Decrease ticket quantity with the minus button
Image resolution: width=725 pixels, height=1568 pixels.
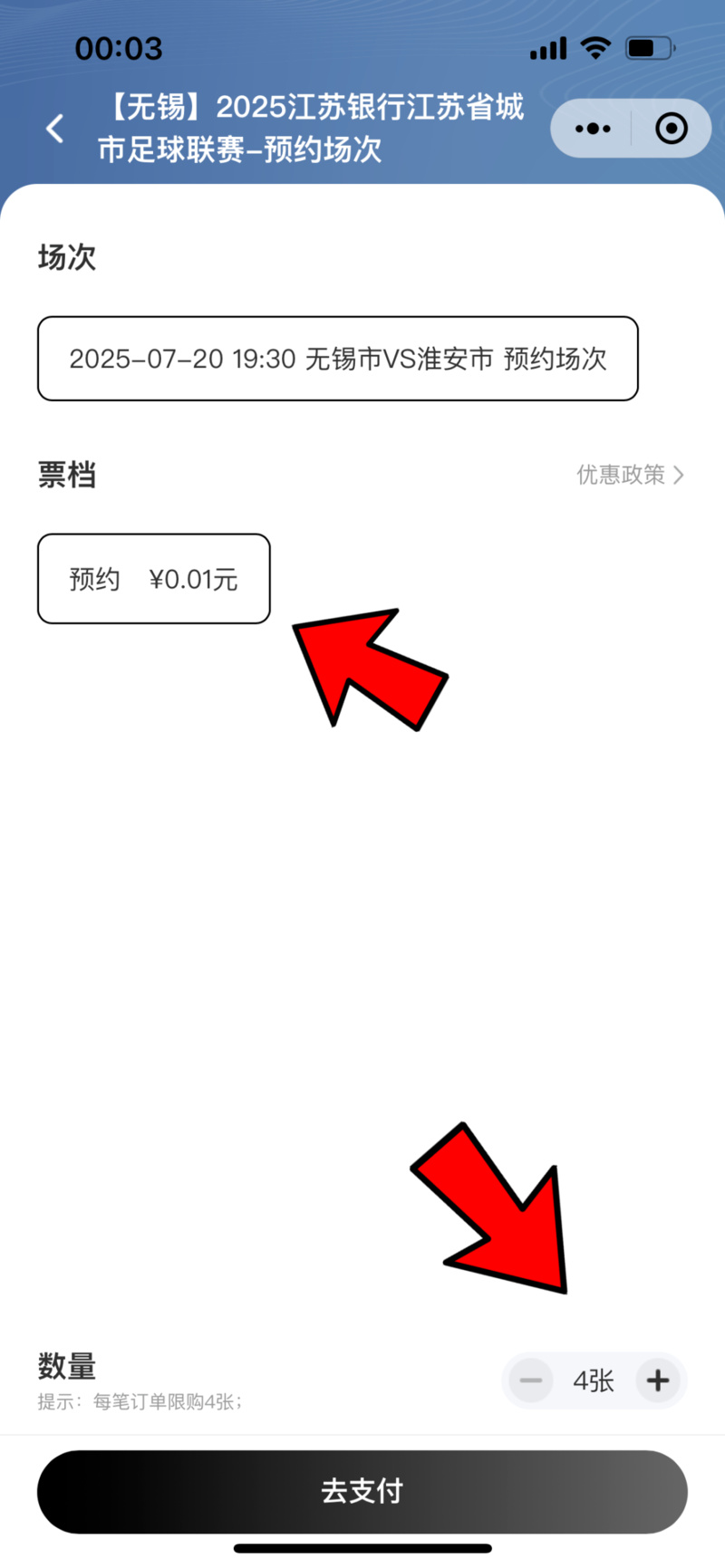[x=531, y=1380]
